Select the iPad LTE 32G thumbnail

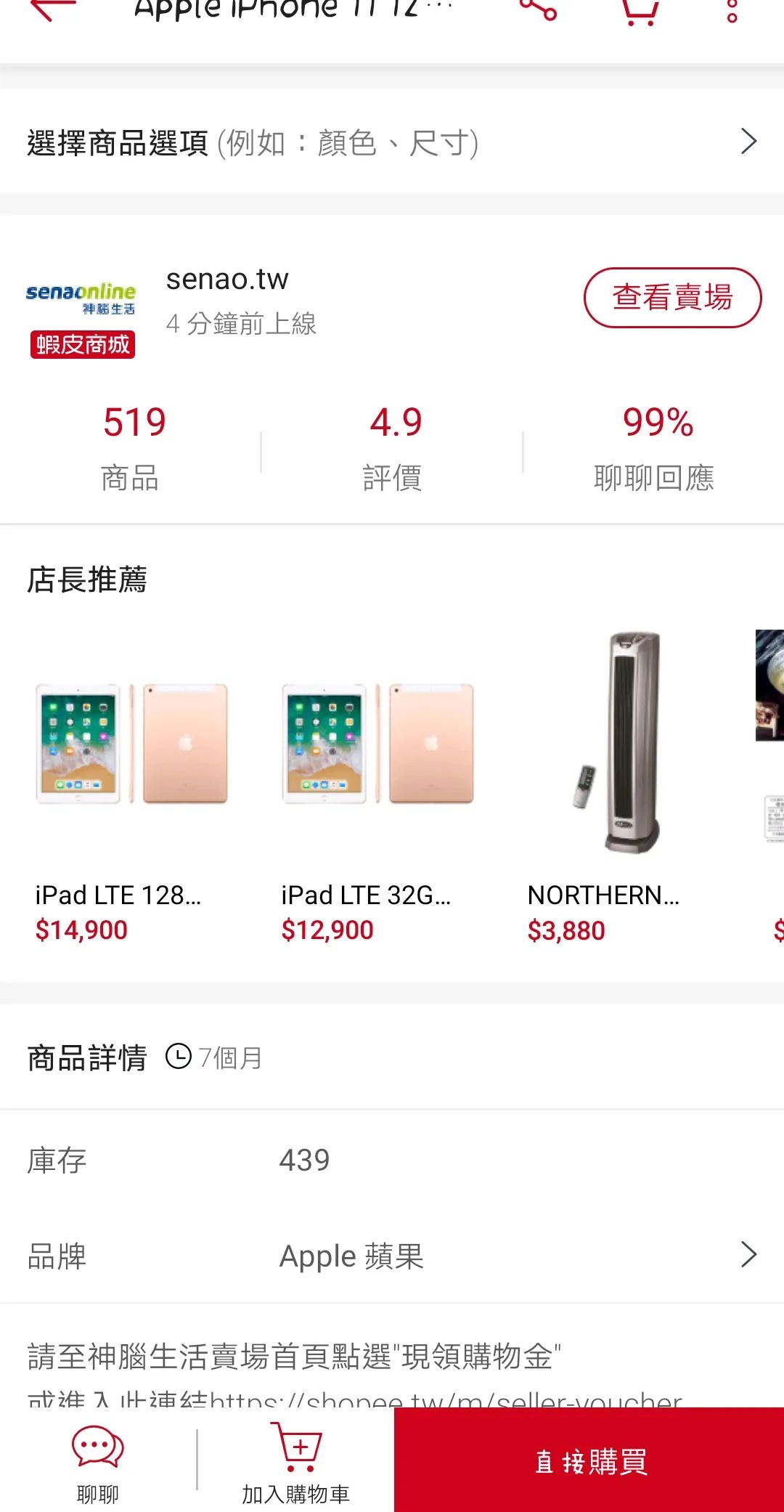pyautogui.click(x=376, y=746)
